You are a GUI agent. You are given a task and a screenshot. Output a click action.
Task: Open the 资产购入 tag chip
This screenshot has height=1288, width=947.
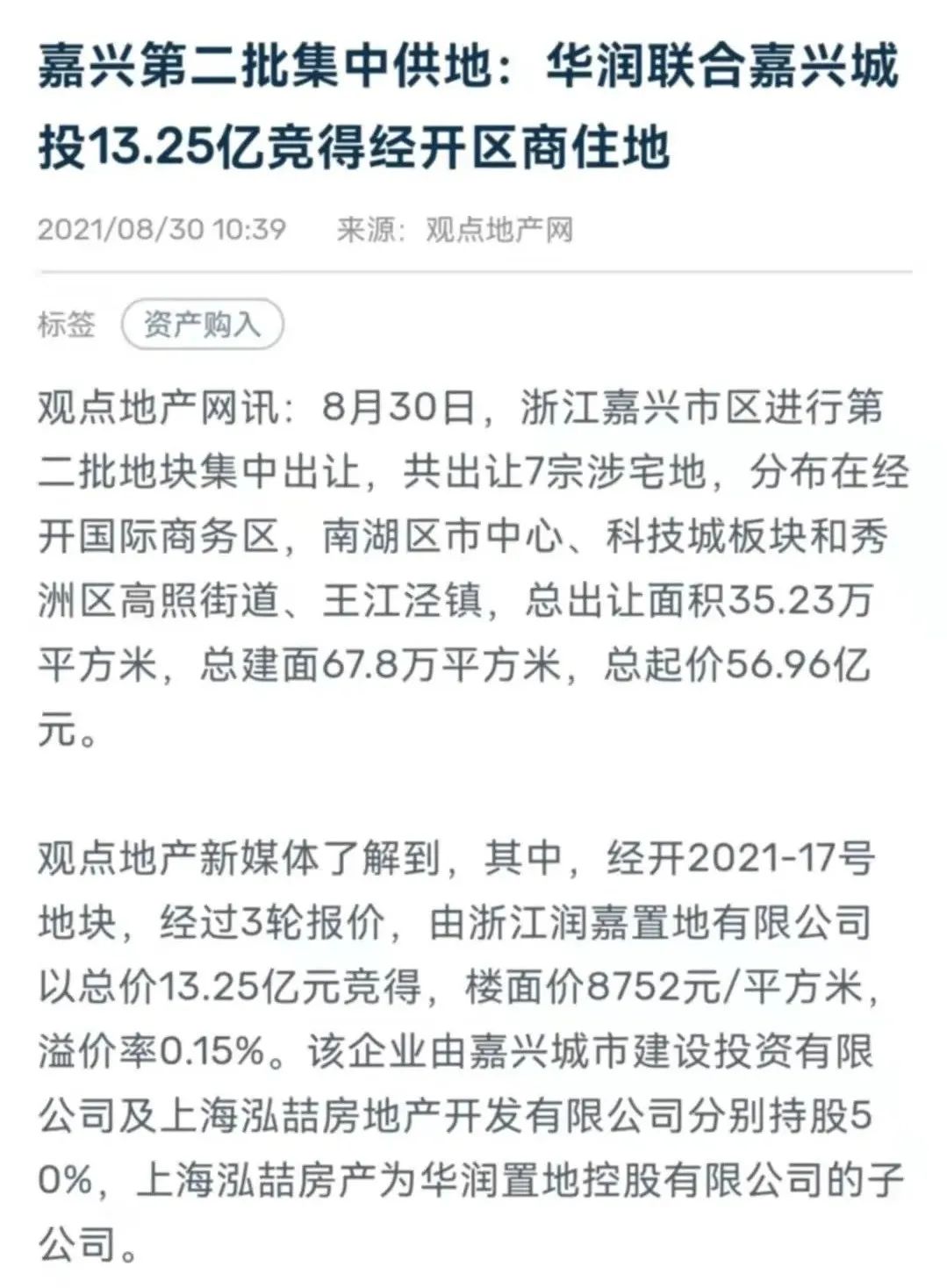coord(202,326)
